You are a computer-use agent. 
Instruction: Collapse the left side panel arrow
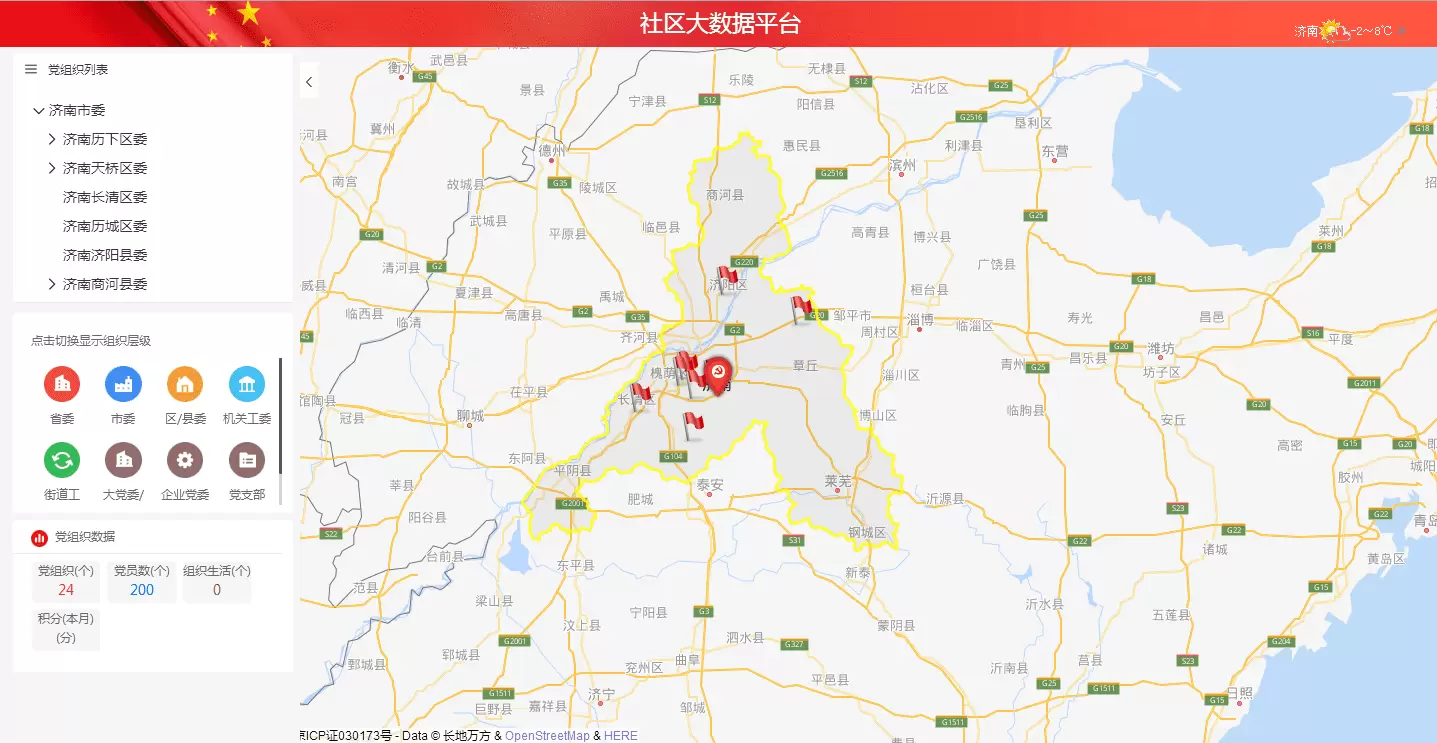pyautogui.click(x=309, y=82)
